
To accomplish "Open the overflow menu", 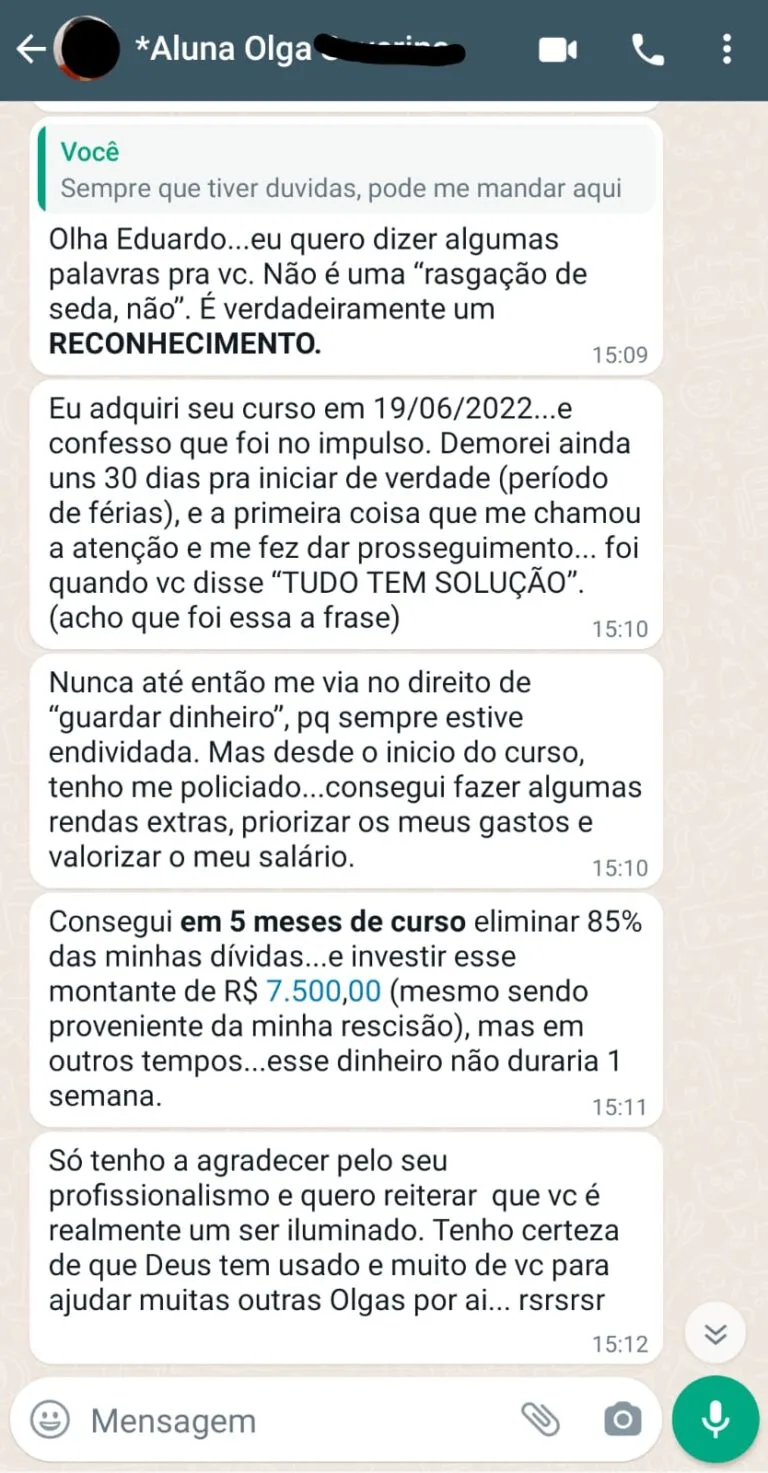I will point(727,49).
